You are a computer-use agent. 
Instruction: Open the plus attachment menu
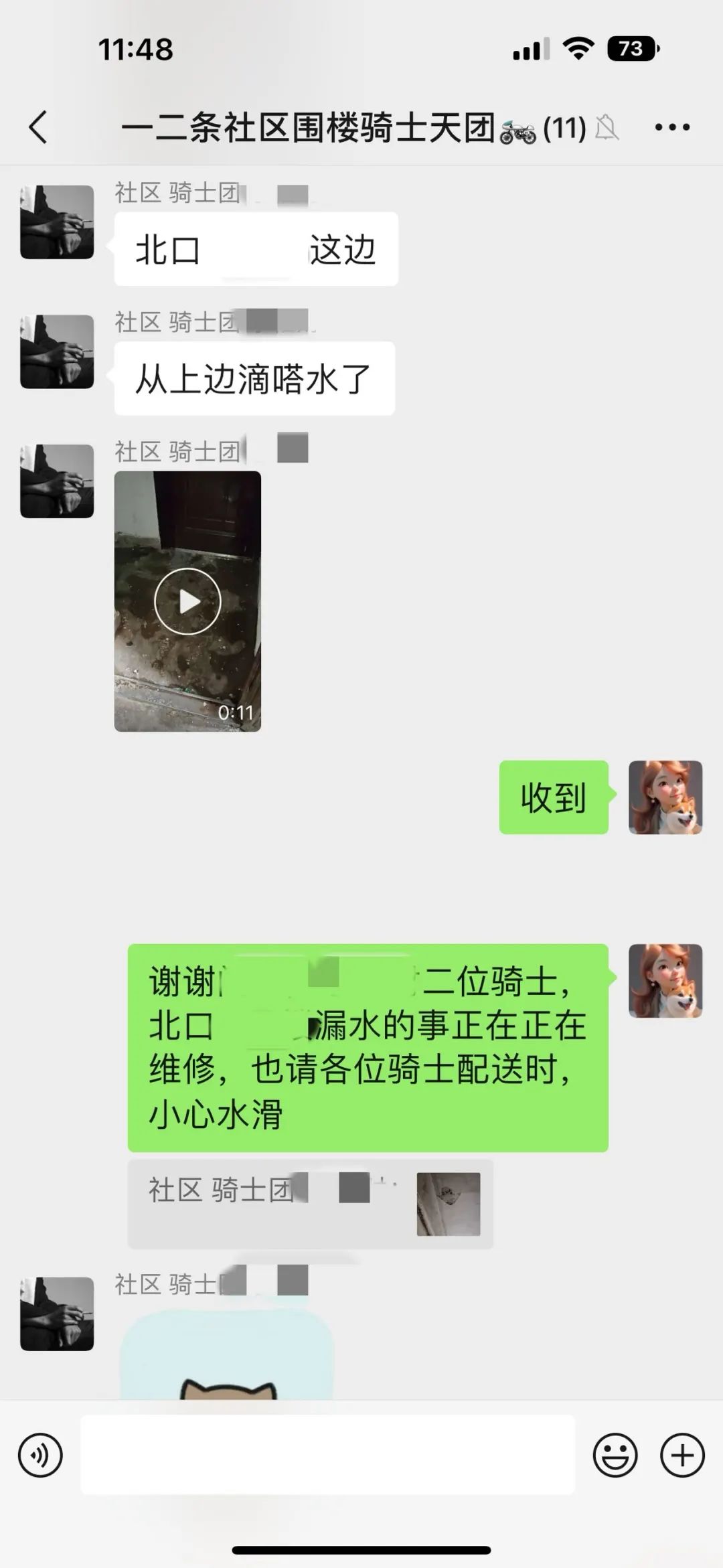pos(682,1455)
